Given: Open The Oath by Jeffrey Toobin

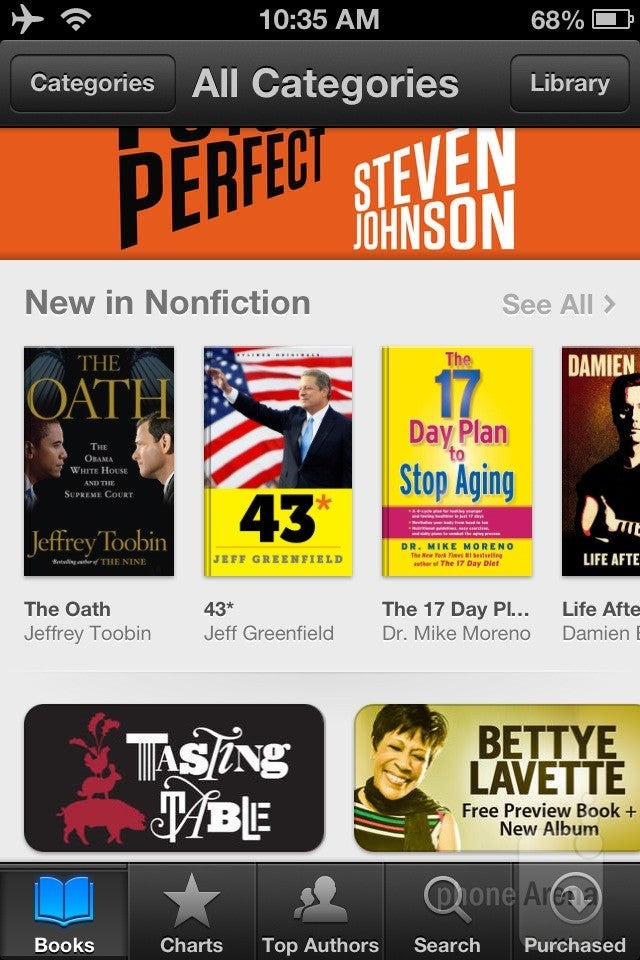Looking at the screenshot, I should [x=99, y=461].
